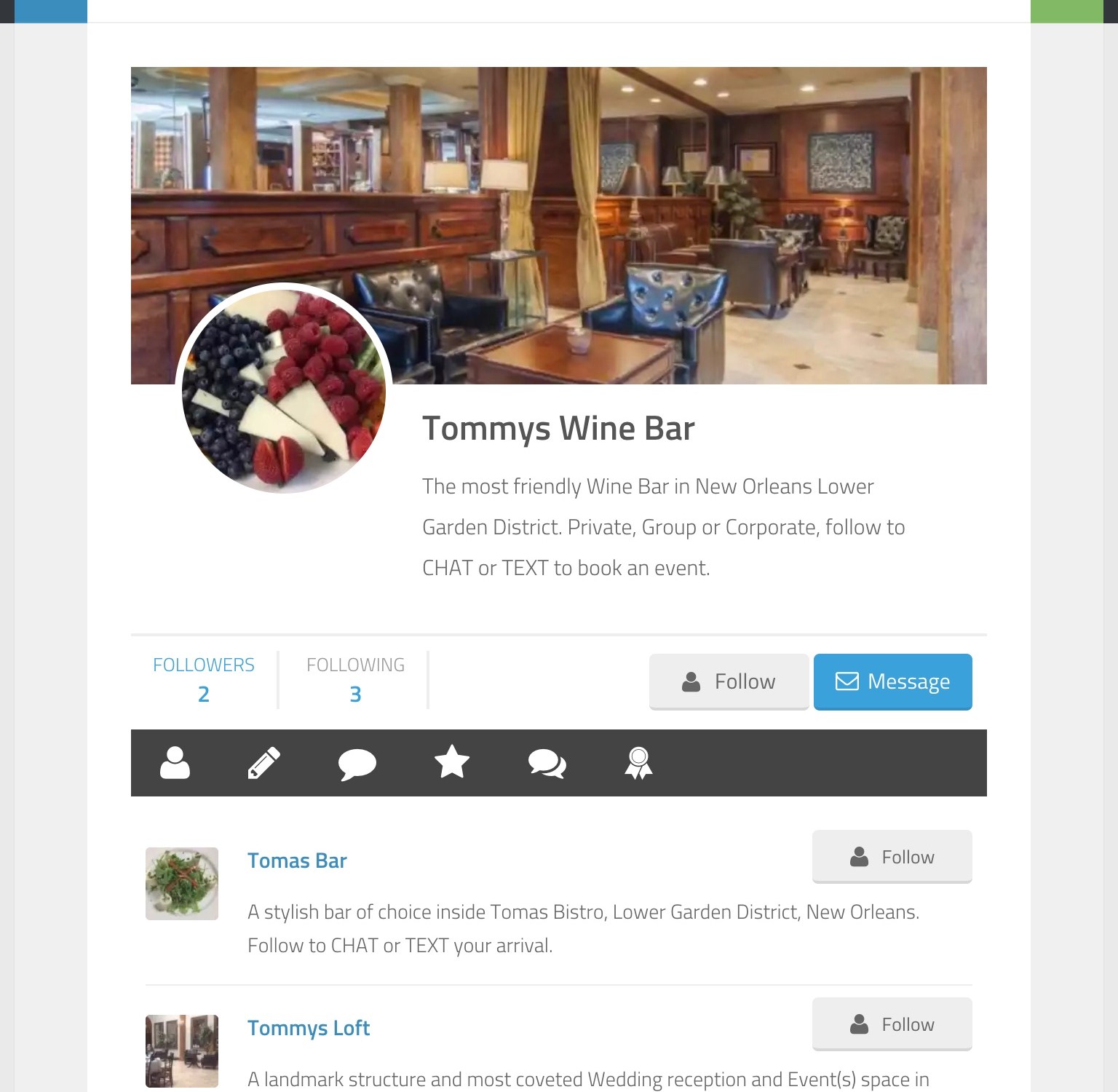The image size is (1118, 1092).
Task: Follow Tomas Bar
Action: coord(892,857)
